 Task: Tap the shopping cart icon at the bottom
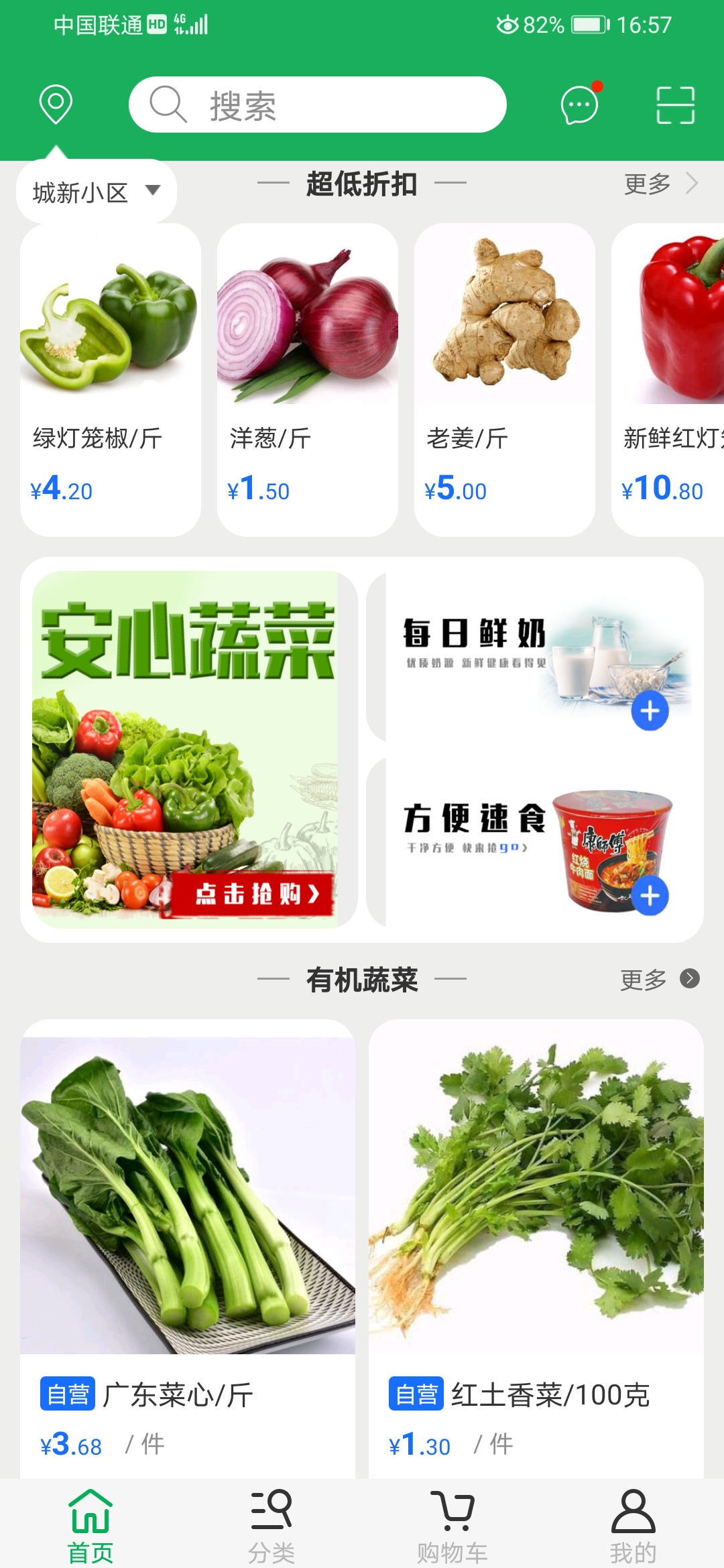click(452, 1520)
